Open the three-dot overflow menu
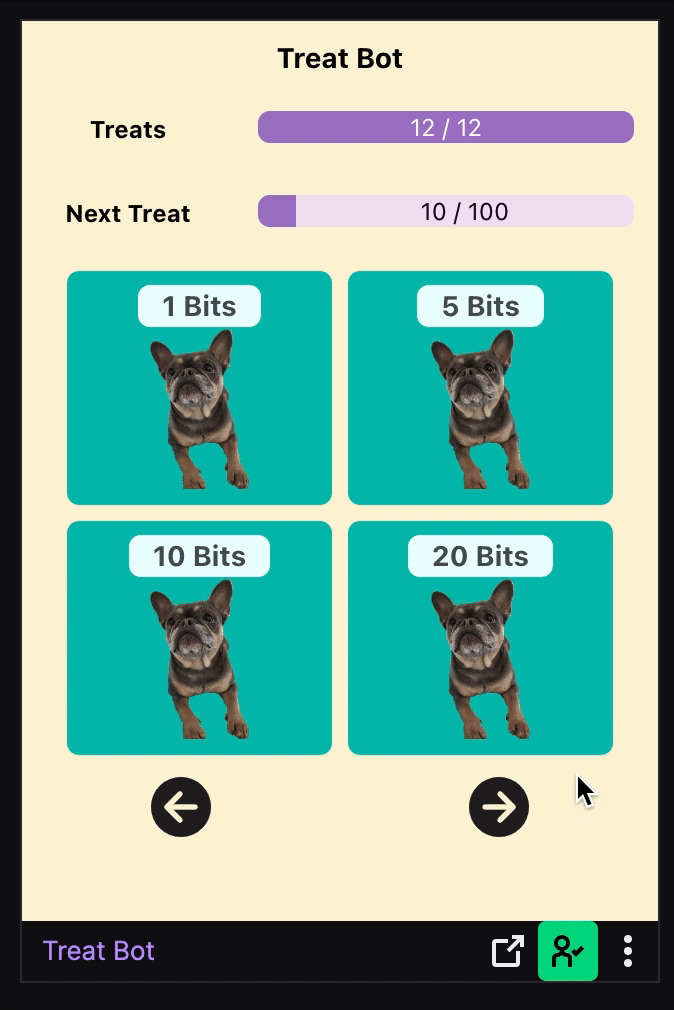Screen dimensions: 674x1010 coord(628,951)
